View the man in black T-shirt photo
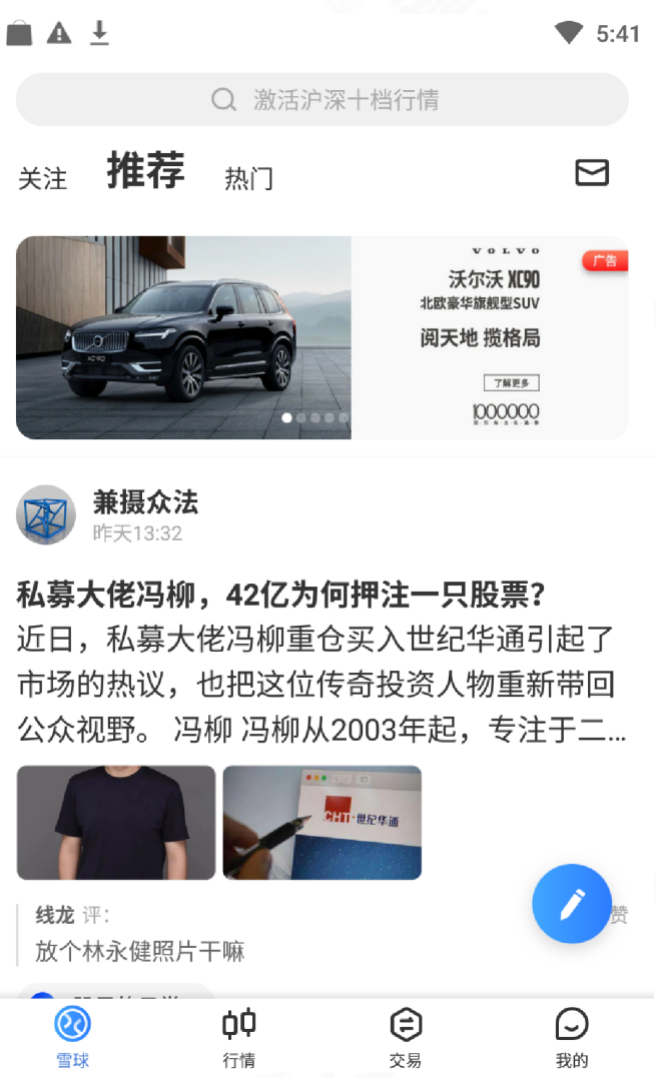This screenshot has height=1078, width=656. coord(116,822)
